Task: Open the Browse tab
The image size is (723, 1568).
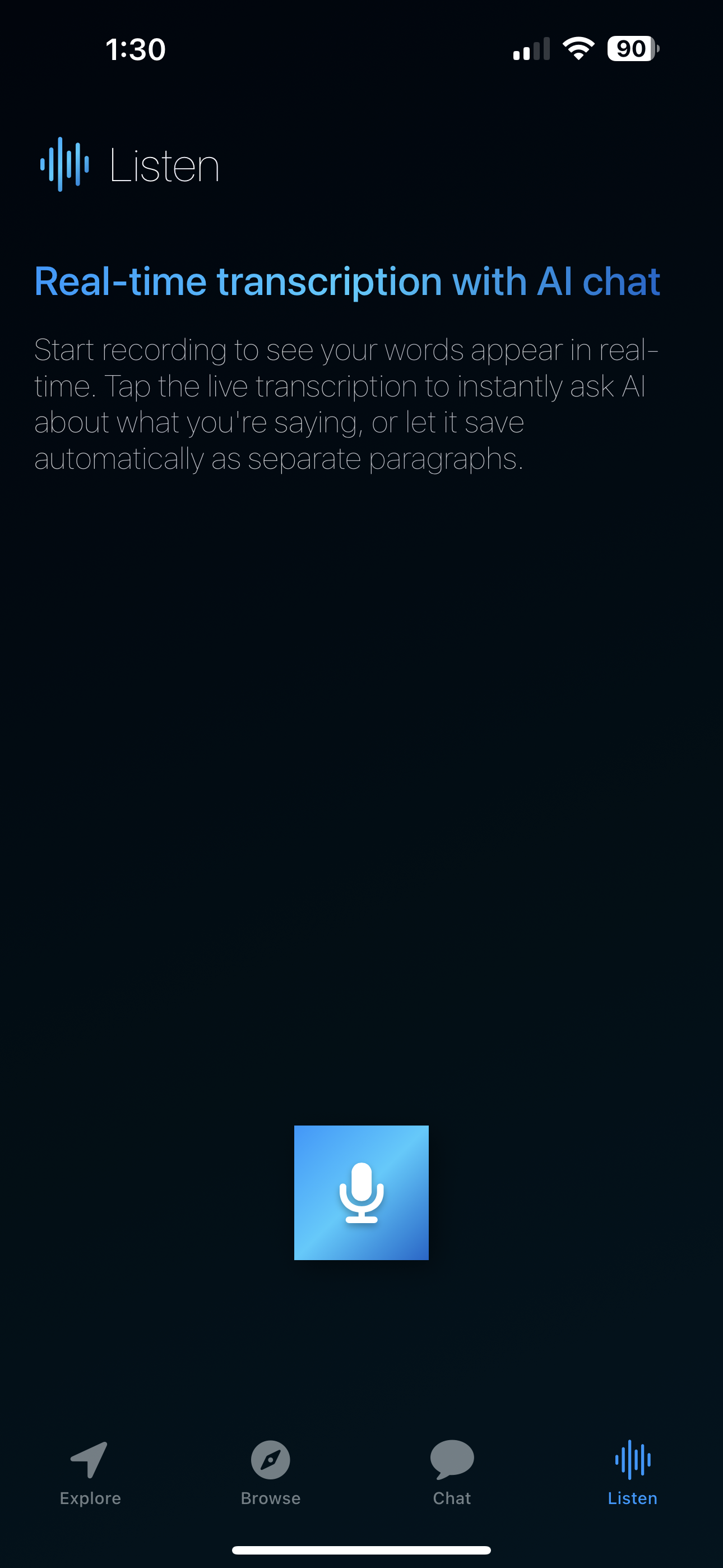Action: tap(271, 1472)
